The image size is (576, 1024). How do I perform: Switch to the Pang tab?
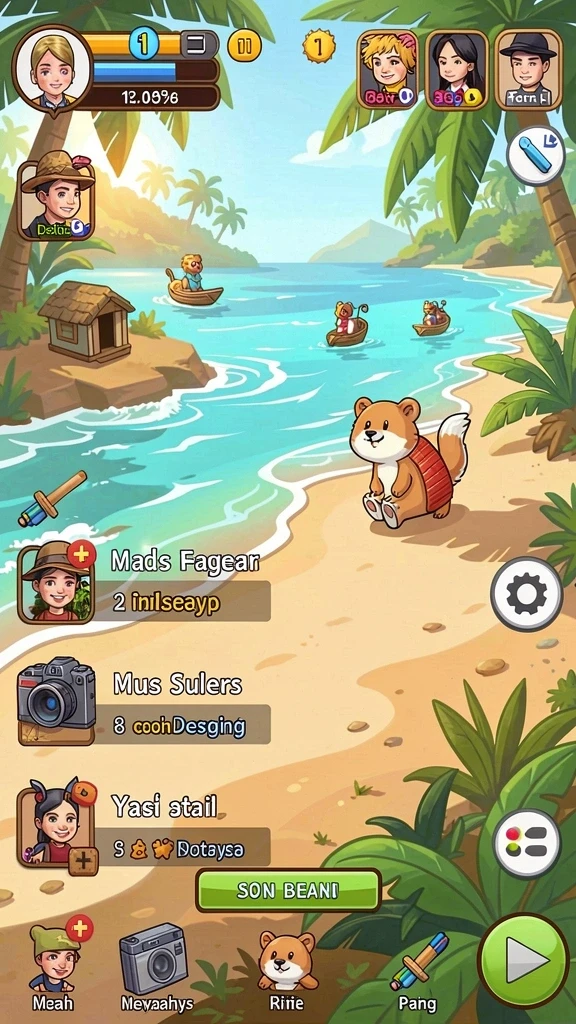click(x=419, y=971)
